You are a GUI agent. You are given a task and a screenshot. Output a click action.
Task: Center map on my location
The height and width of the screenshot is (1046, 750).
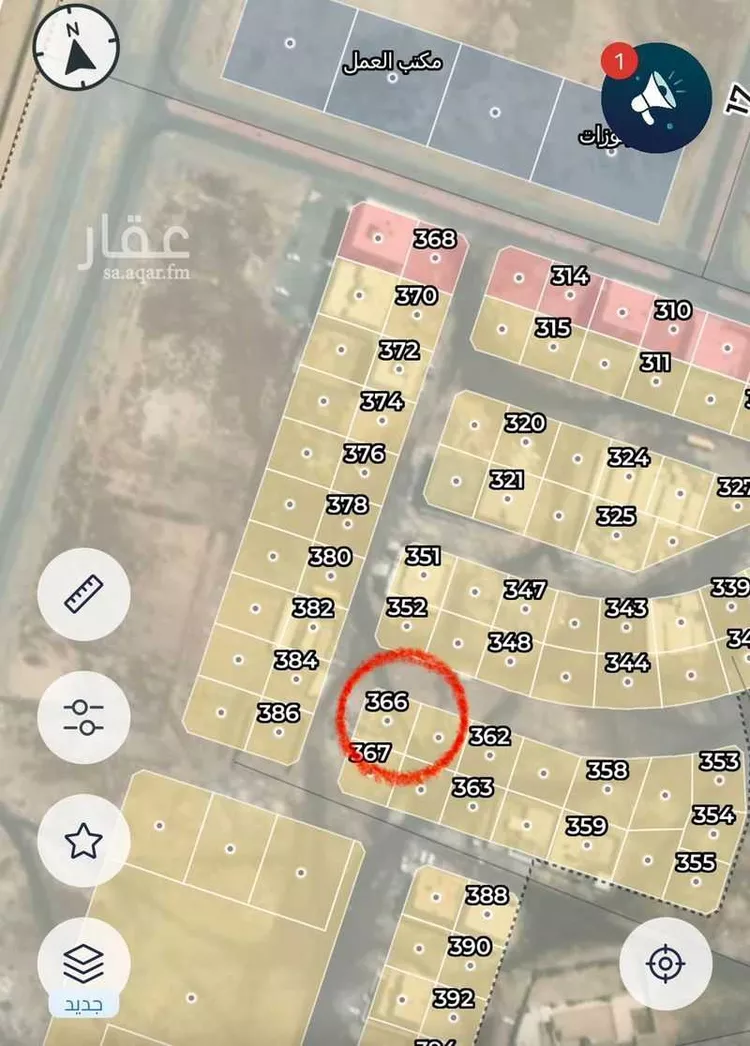coord(665,964)
